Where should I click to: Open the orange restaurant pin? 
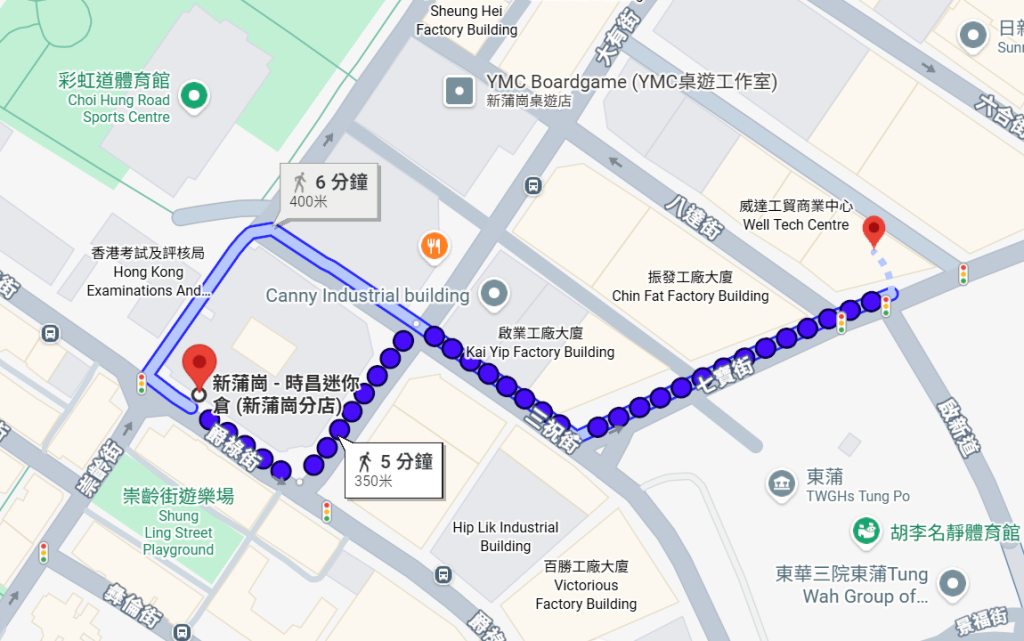[434, 245]
